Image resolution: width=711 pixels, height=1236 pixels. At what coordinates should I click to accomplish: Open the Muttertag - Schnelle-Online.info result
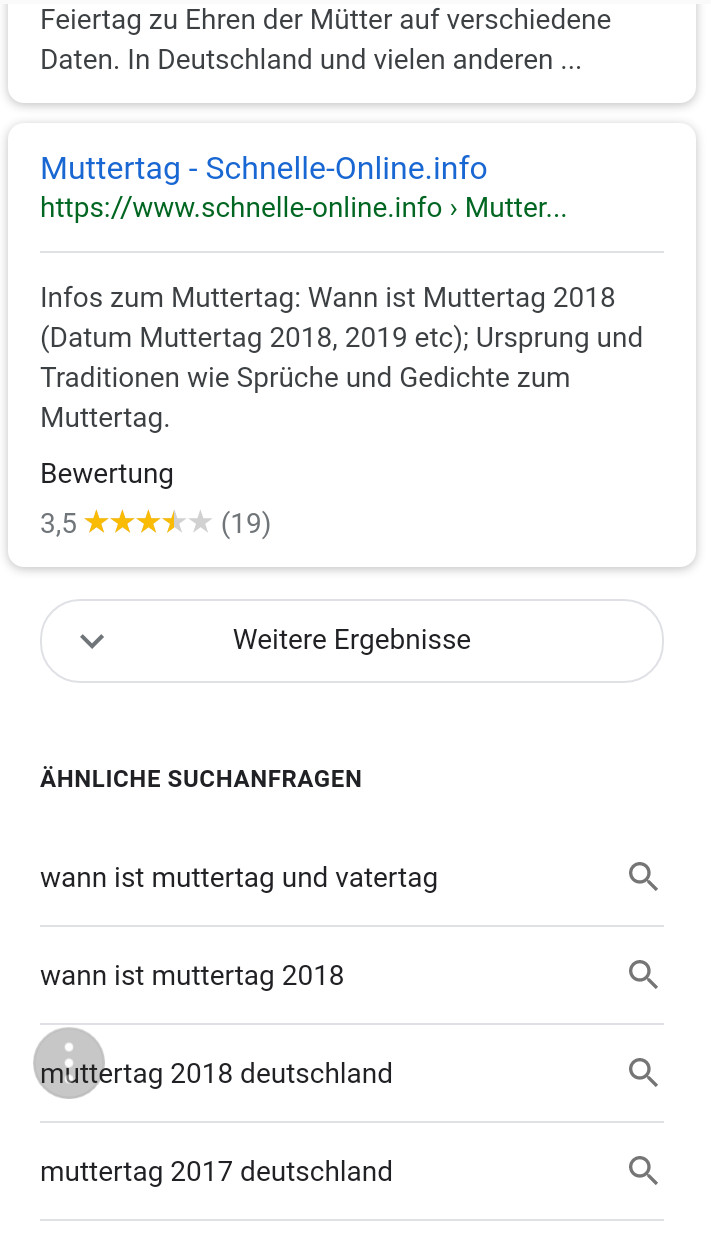(264, 168)
